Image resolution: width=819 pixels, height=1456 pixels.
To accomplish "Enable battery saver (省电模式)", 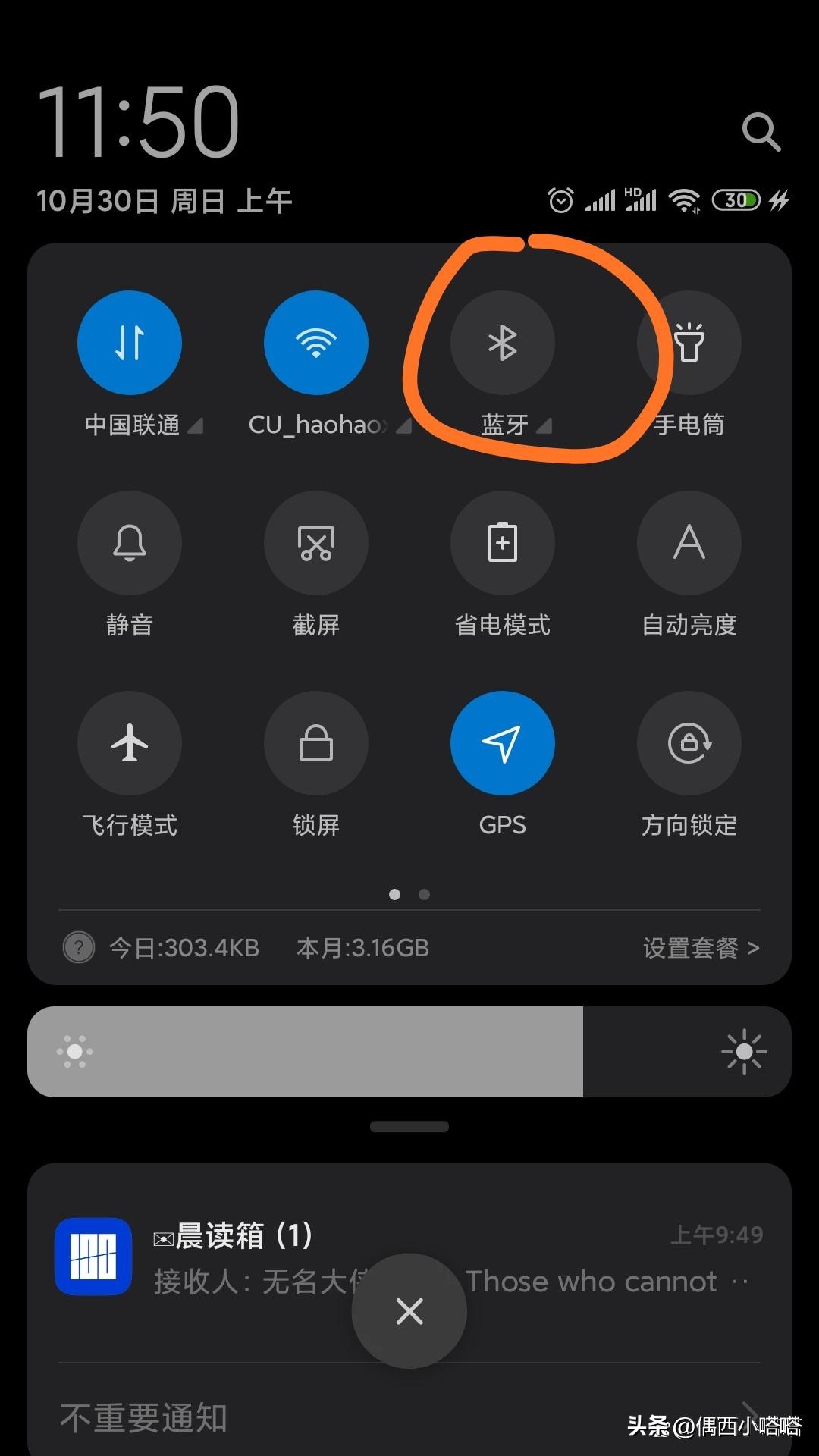I will click(x=503, y=543).
